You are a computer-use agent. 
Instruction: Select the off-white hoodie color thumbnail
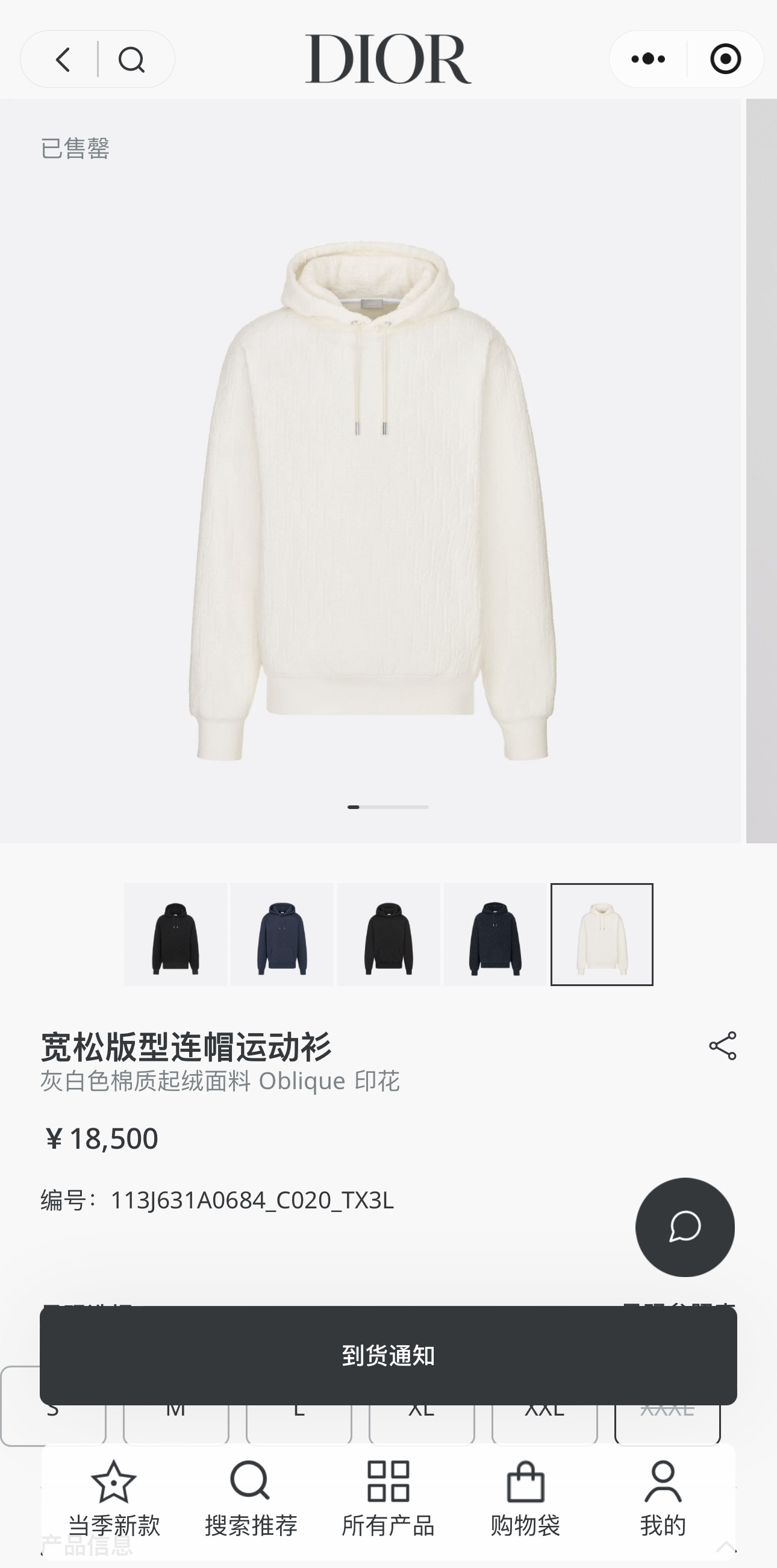602,934
